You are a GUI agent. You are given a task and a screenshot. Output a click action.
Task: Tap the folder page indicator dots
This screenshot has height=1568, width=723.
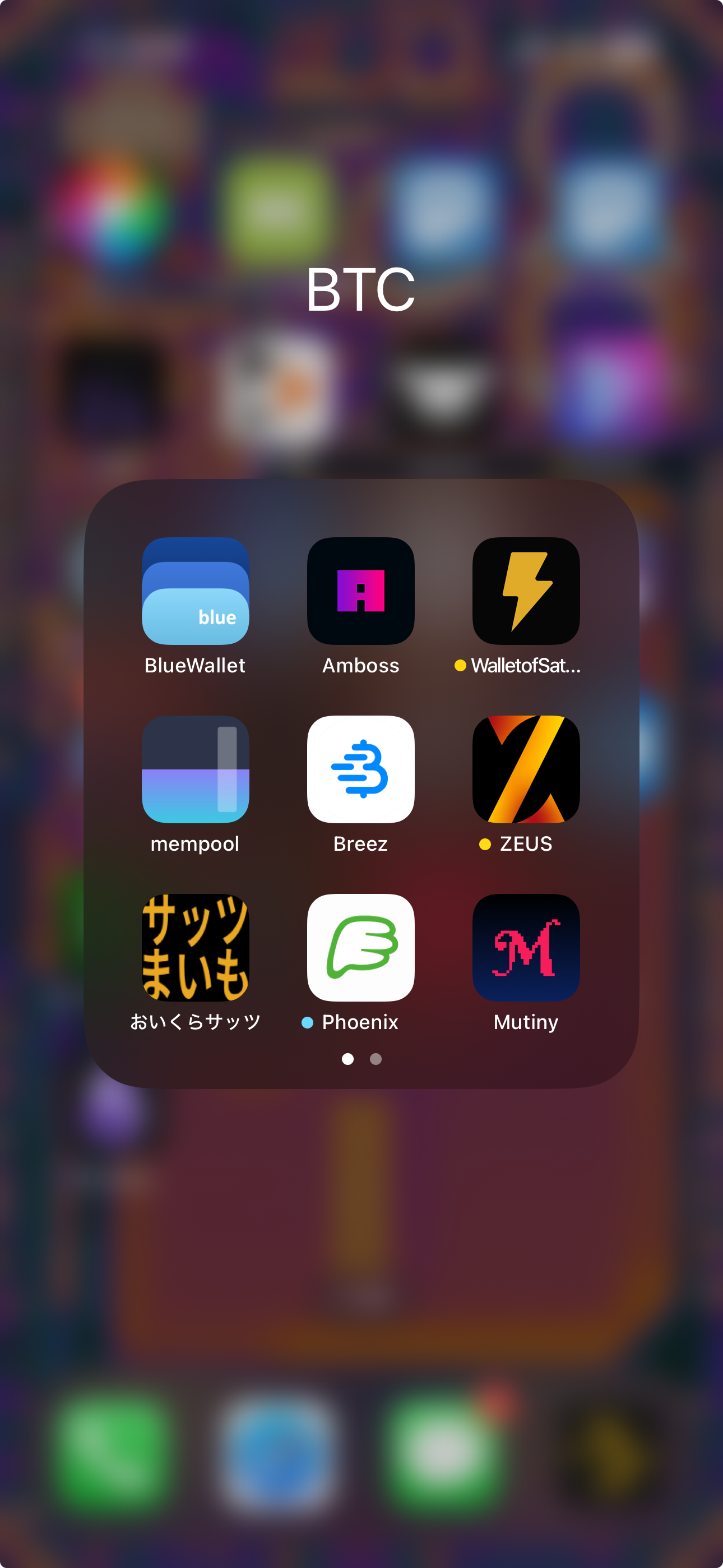(361, 1059)
